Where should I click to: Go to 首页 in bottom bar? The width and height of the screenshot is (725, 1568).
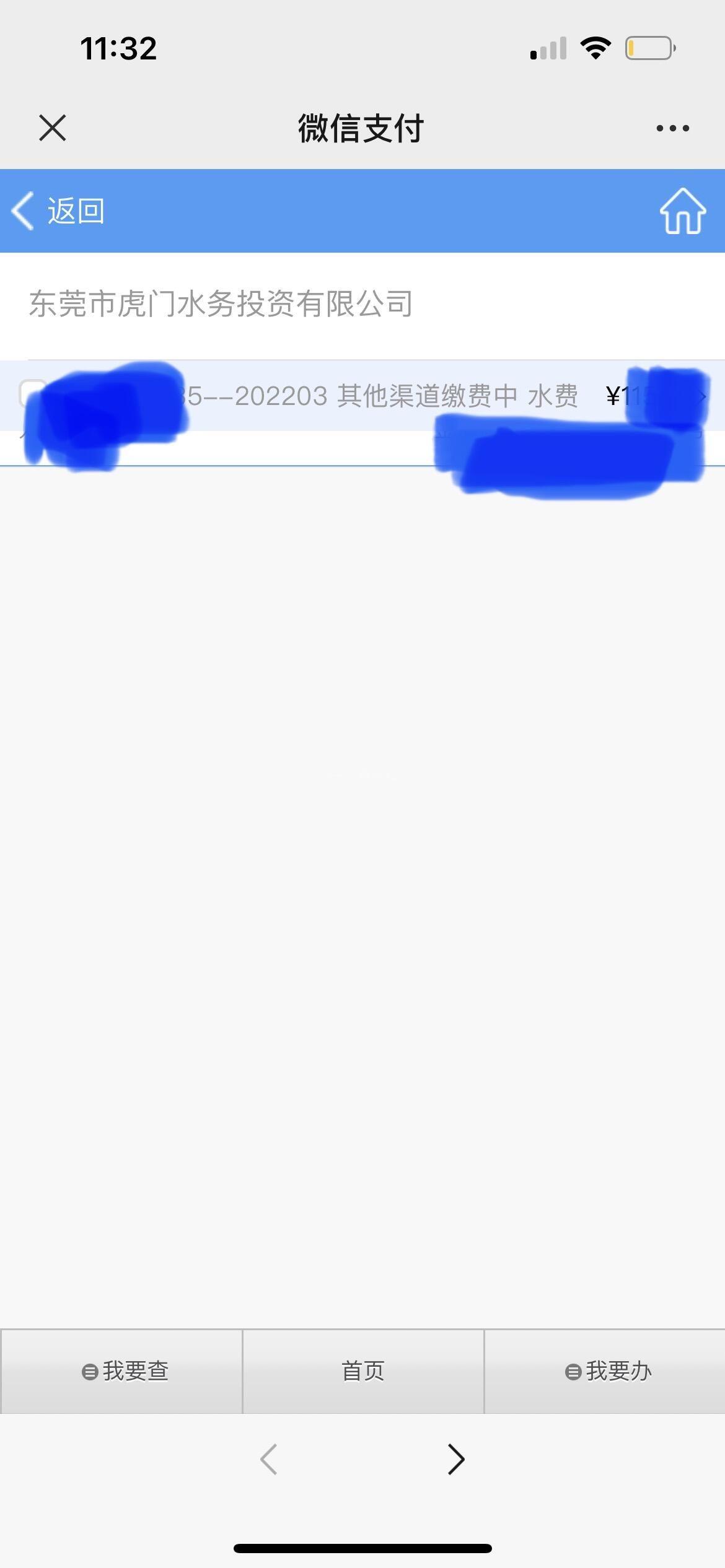click(363, 1371)
